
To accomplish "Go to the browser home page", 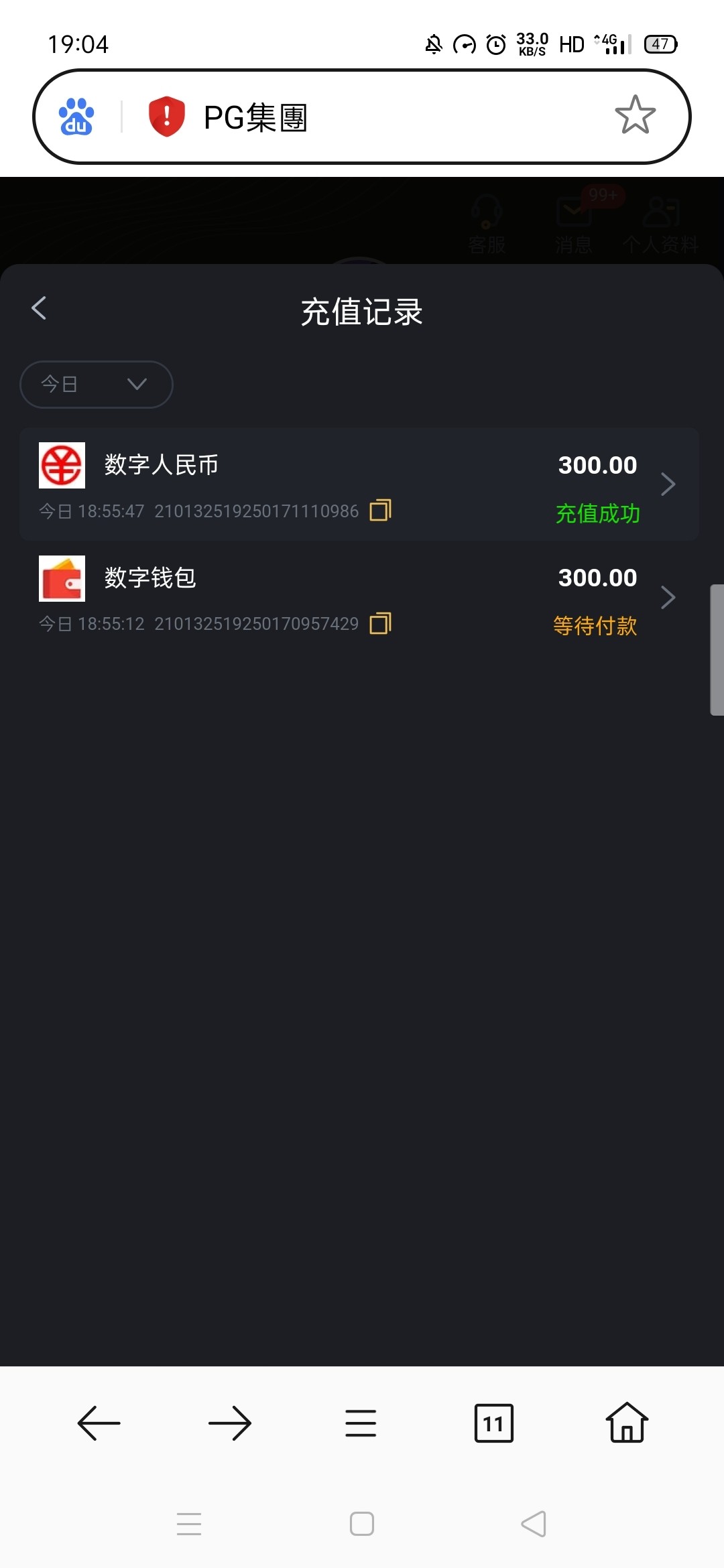I will 627,1422.
